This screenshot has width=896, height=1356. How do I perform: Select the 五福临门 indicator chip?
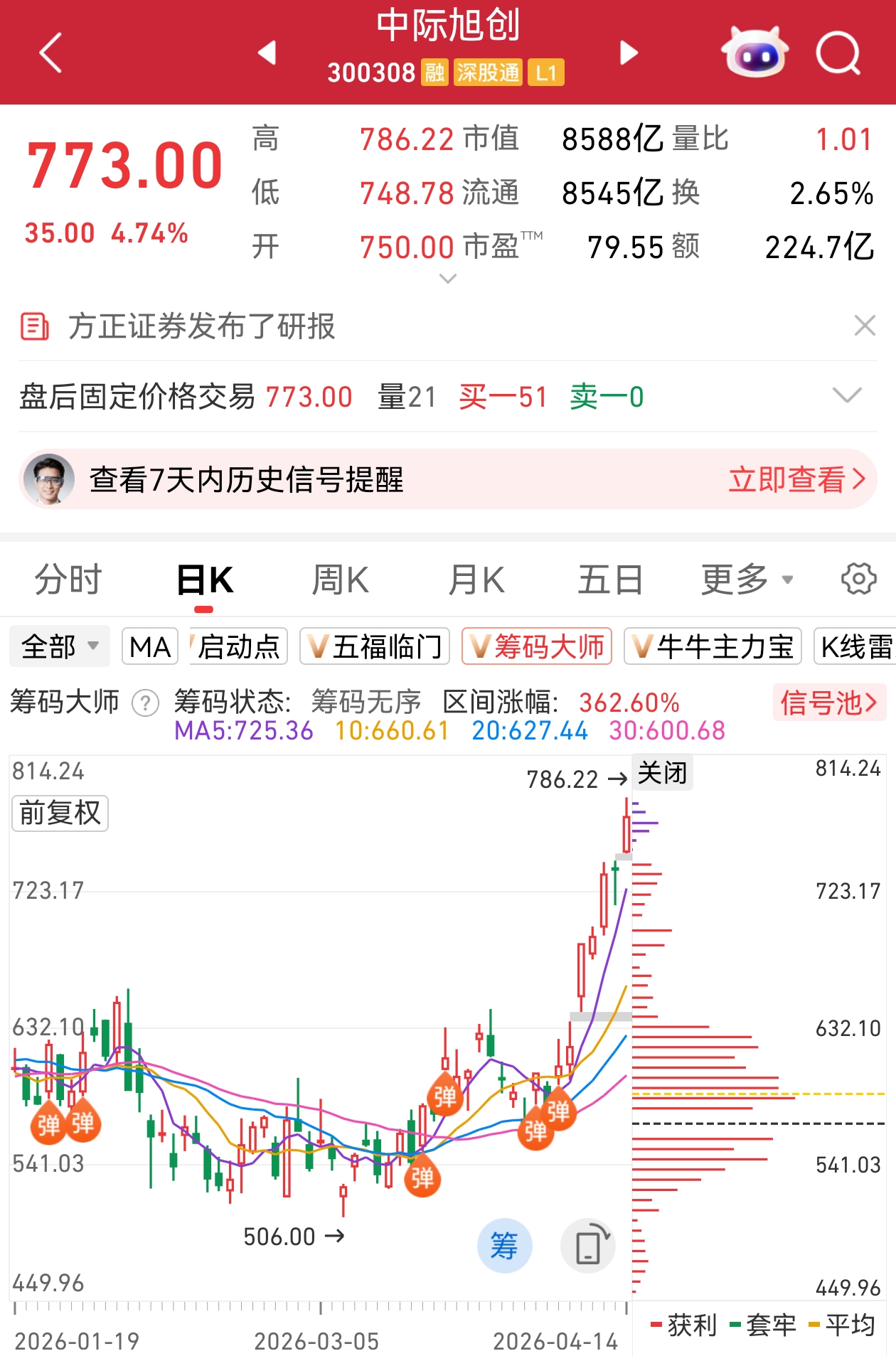(375, 646)
